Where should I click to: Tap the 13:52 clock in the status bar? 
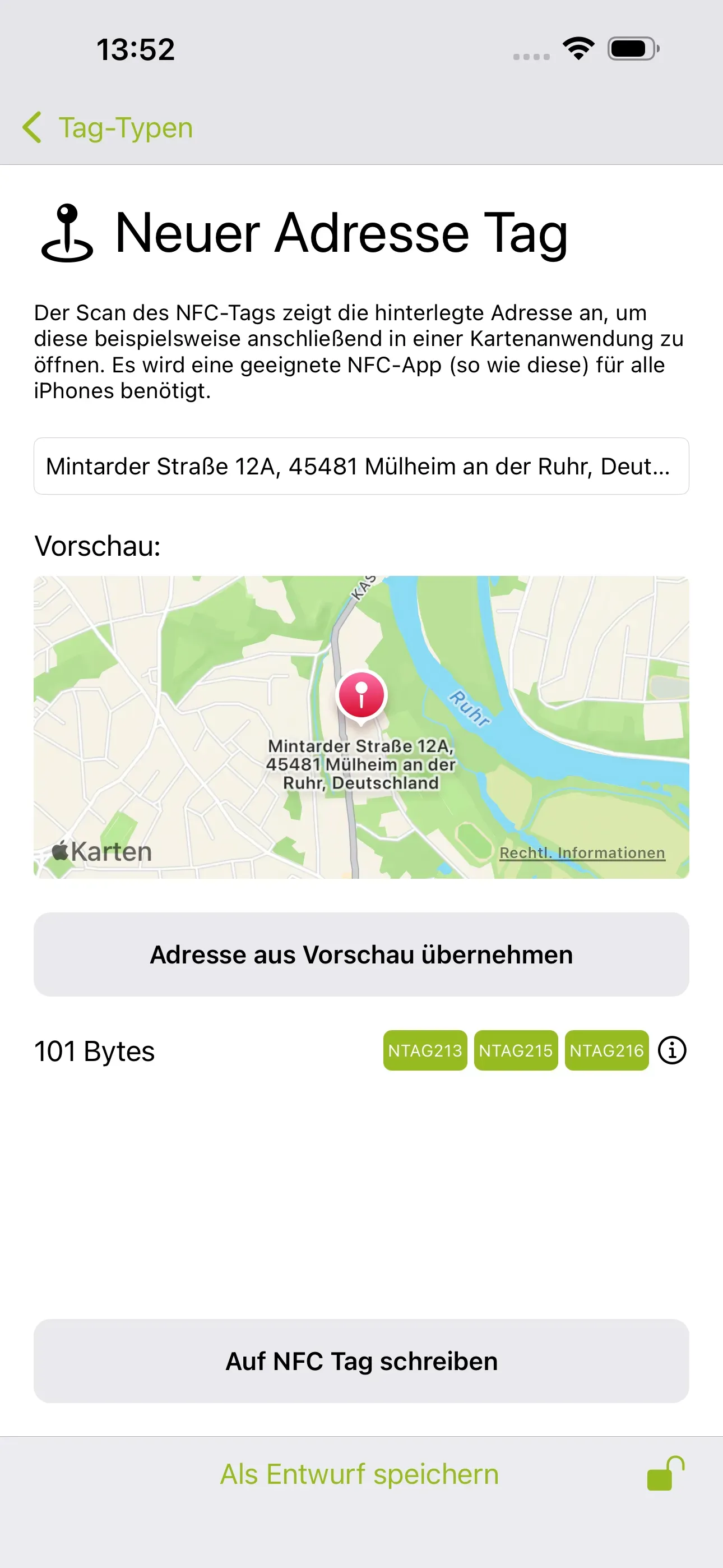point(135,50)
